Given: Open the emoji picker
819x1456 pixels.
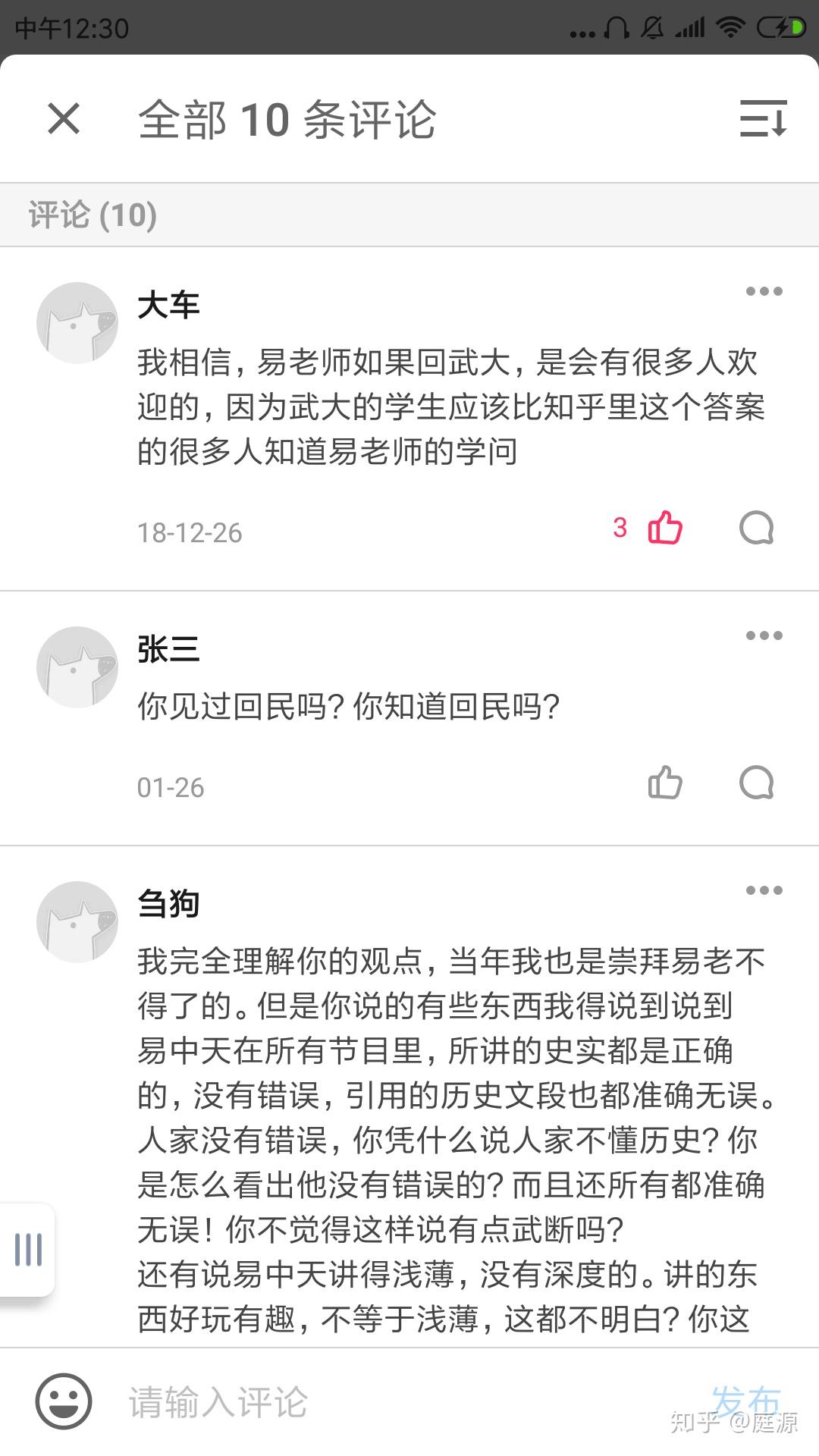Looking at the screenshot, I should coord(64,1401).
